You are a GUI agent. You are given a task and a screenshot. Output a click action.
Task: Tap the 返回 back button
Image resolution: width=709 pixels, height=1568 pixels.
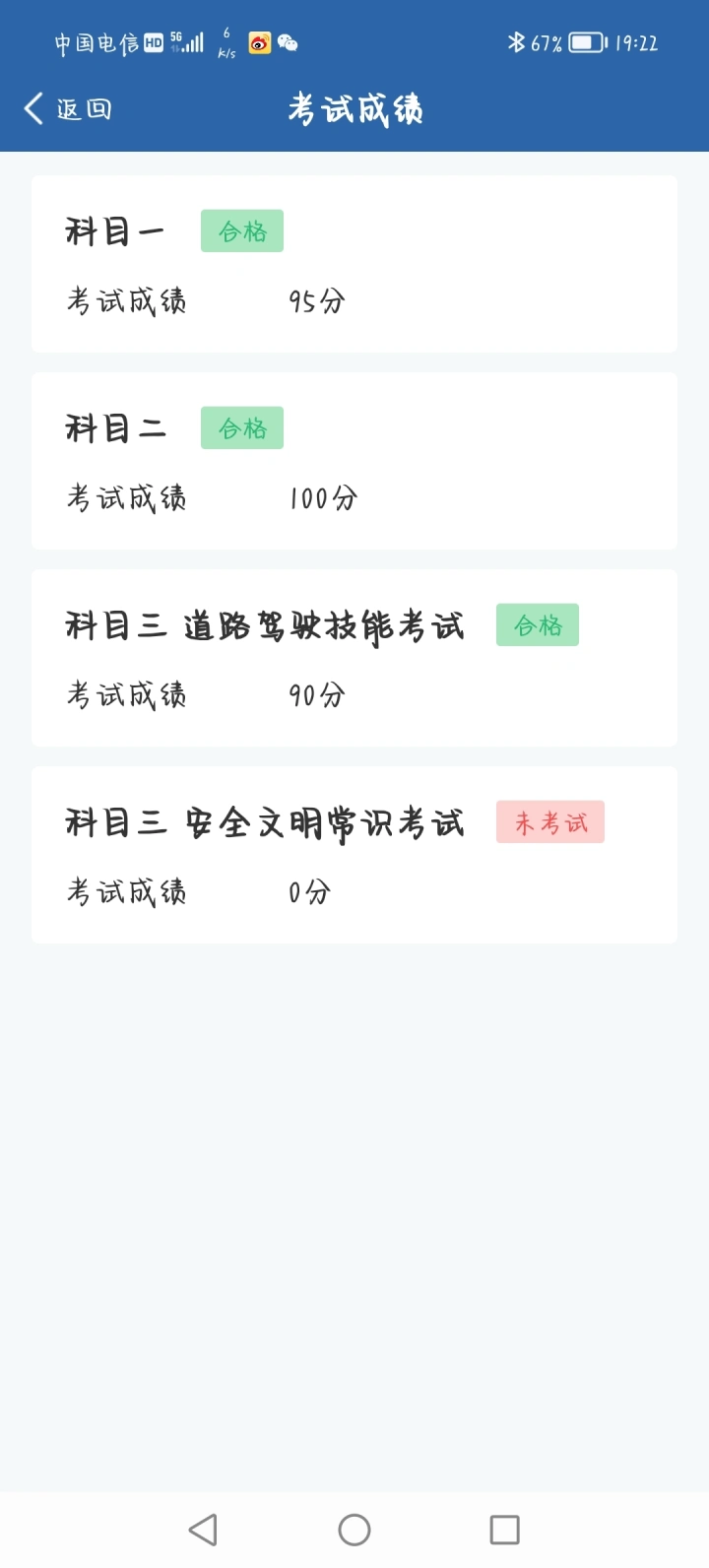tap(68, 108)
